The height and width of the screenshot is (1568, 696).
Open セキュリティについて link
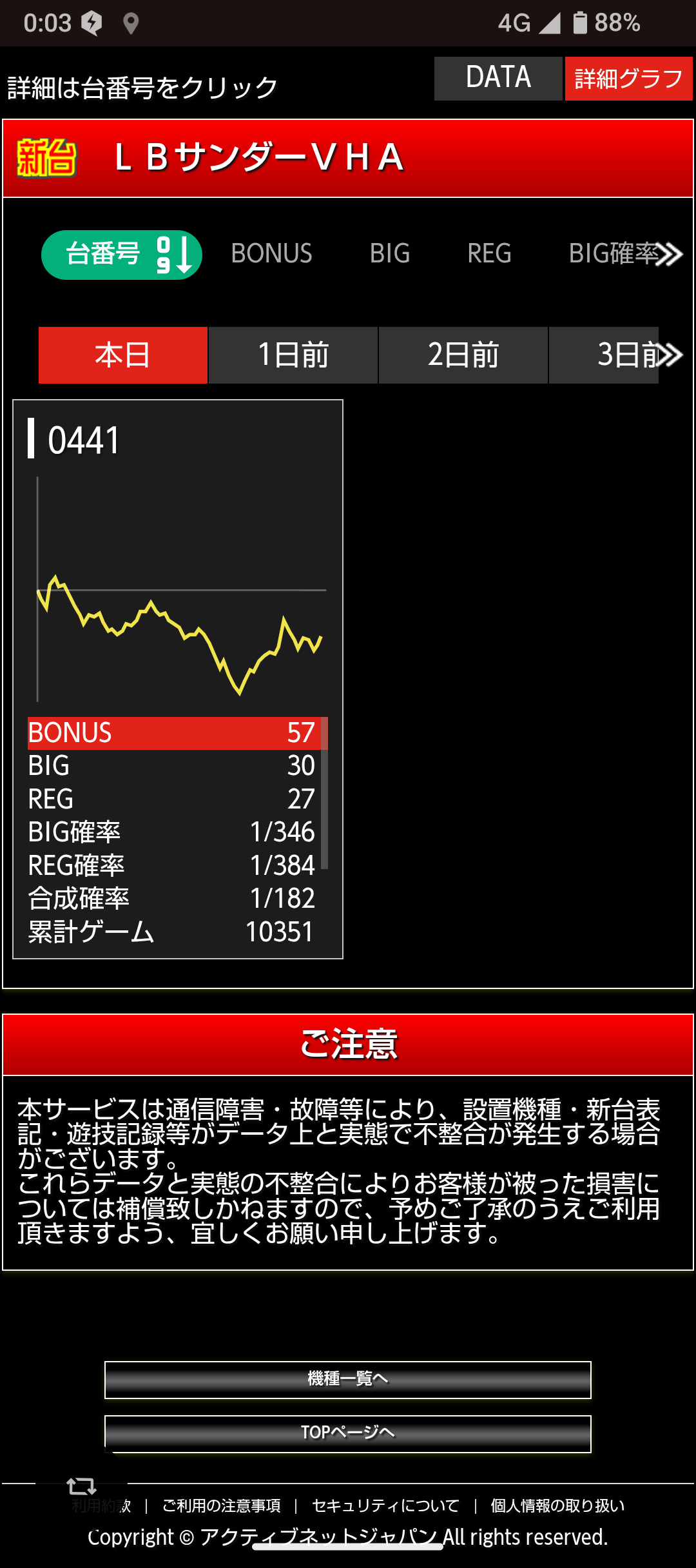(x=385, y=1505)
